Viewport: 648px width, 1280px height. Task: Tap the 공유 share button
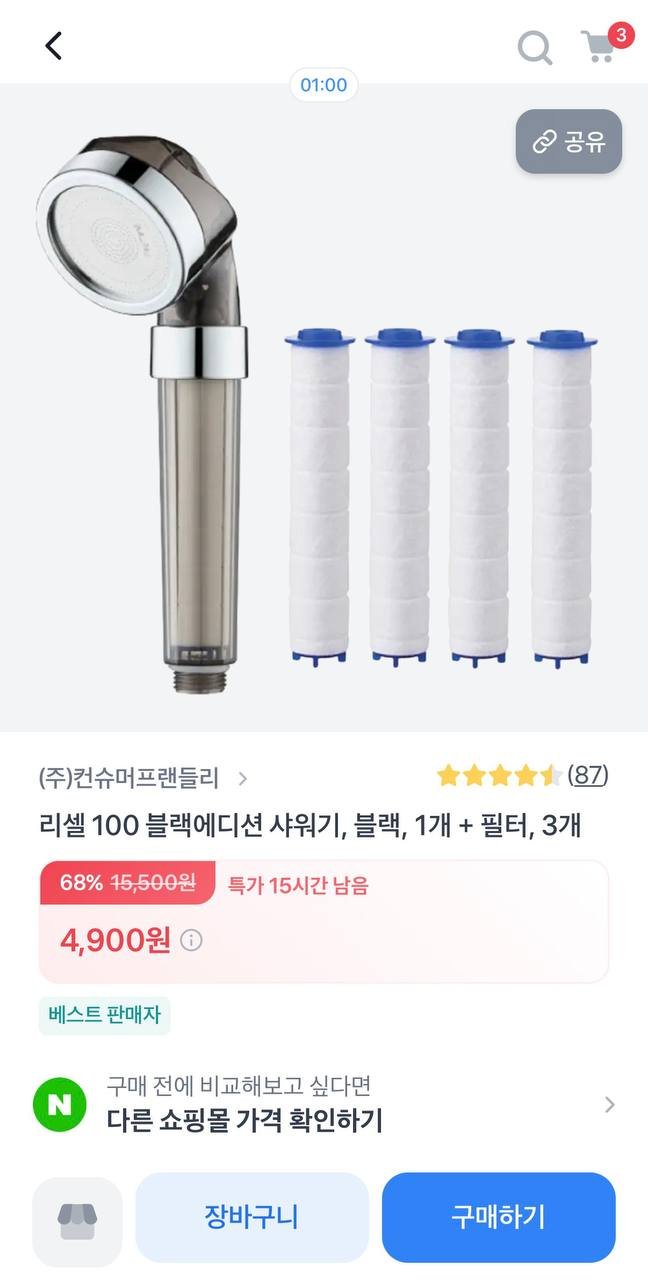click(x=569, y=142)
